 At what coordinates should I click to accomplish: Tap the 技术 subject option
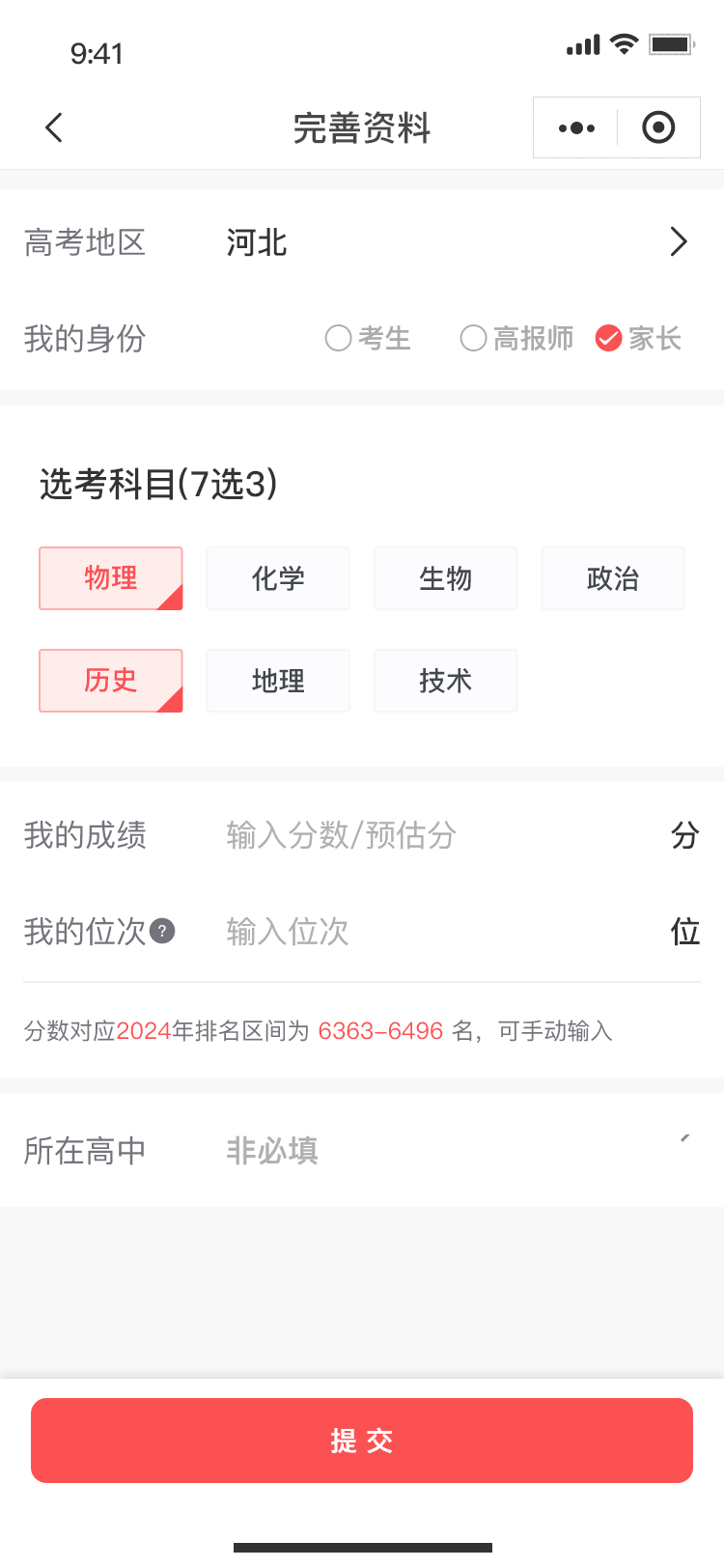tap(445, 681)
